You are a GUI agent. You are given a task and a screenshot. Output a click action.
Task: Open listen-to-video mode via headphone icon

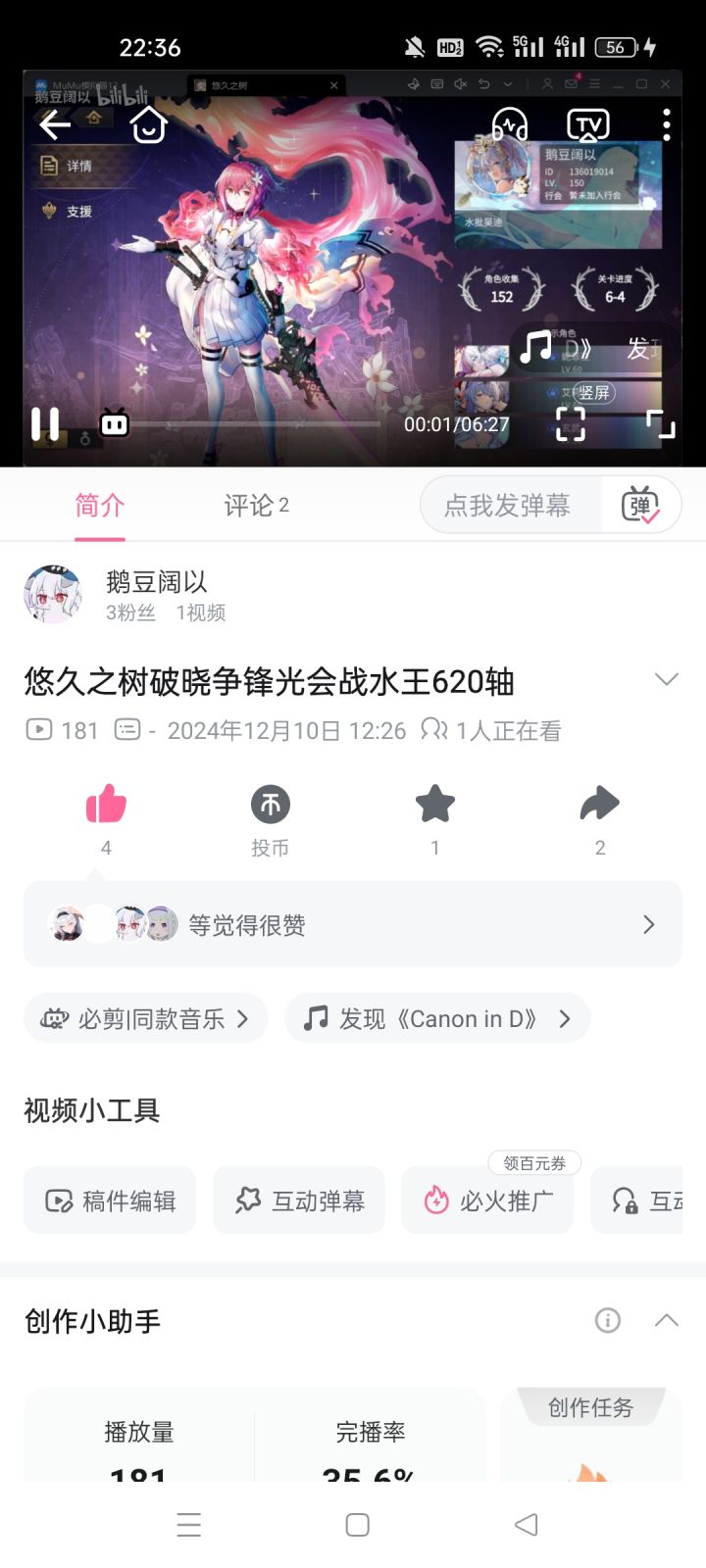click(510, 125)
